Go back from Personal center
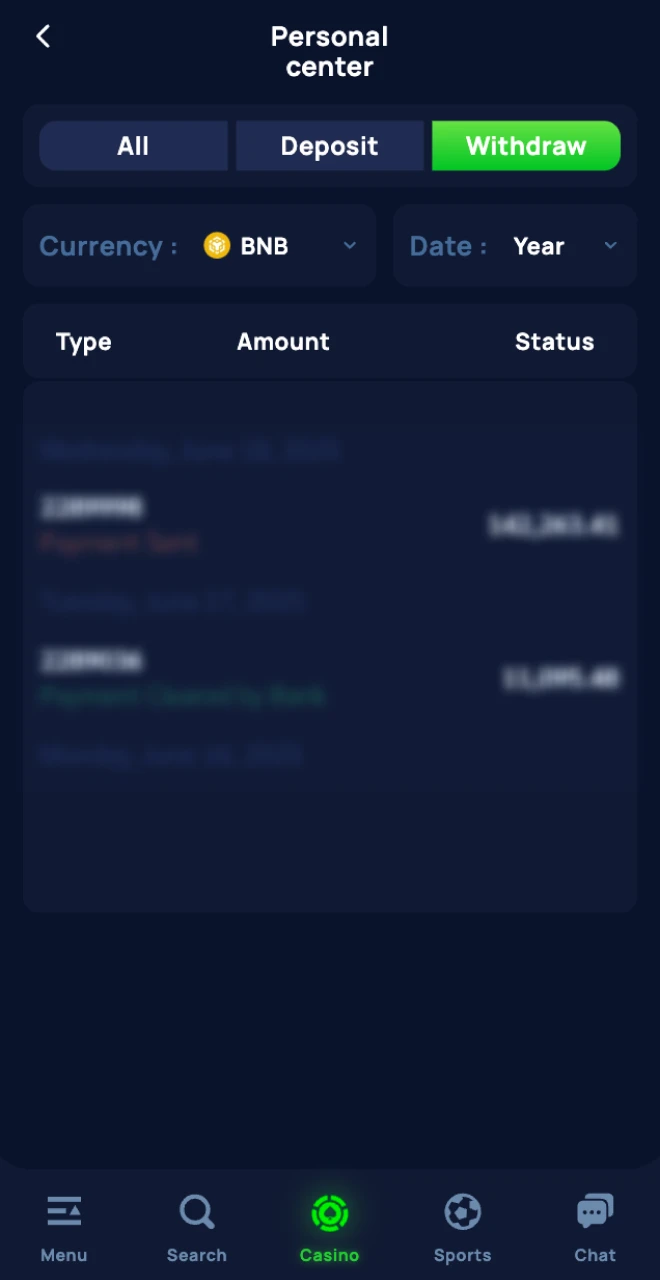Viewport: 660px width, 1280px height. tap(43, 38)
